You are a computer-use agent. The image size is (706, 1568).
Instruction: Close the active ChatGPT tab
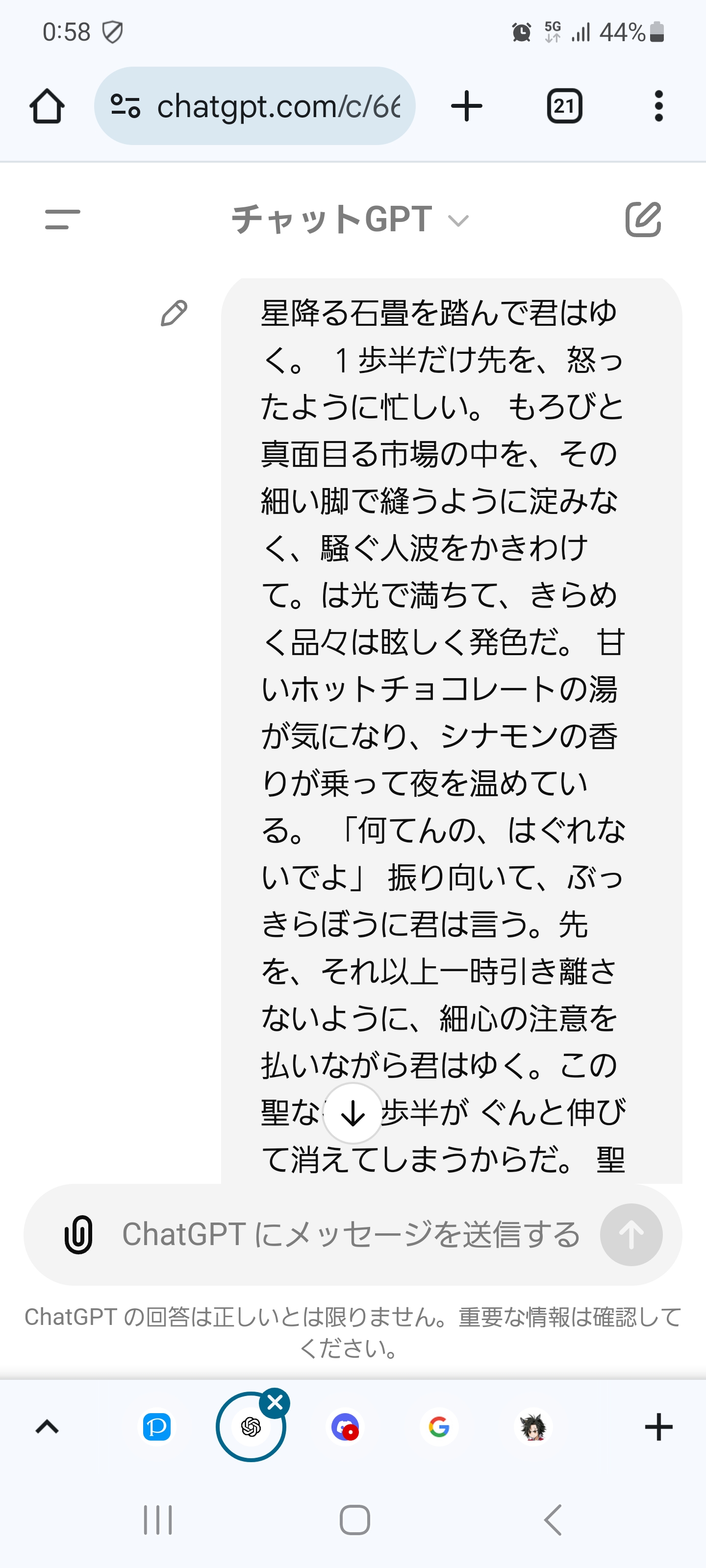click(275, 1402)
